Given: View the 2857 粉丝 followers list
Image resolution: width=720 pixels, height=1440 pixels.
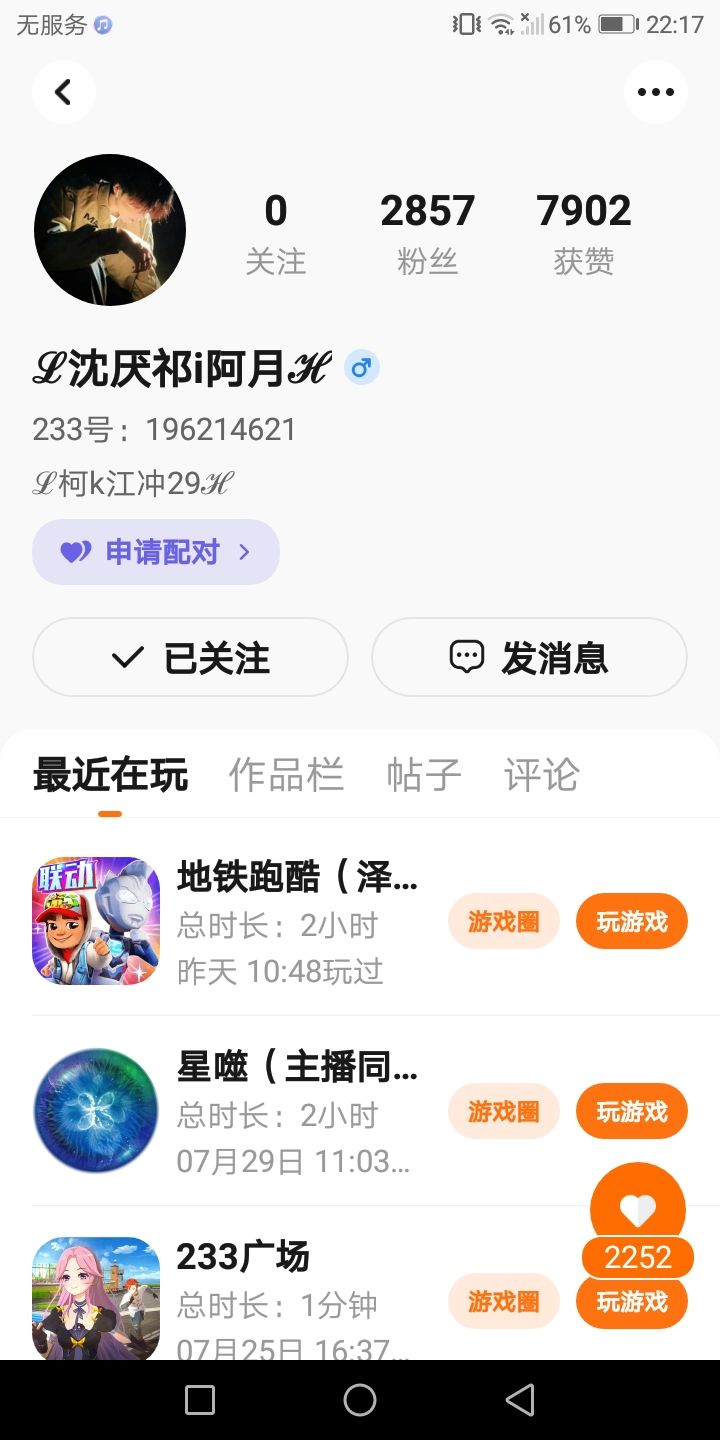Looking at the screenshot, I should click(x=427, y=234).
